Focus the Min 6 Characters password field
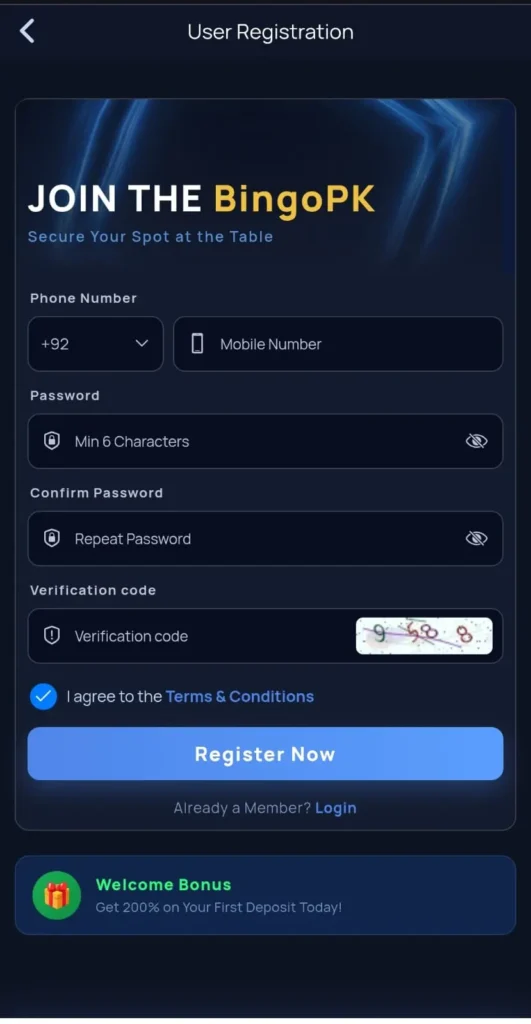 [x=265, y=441]
